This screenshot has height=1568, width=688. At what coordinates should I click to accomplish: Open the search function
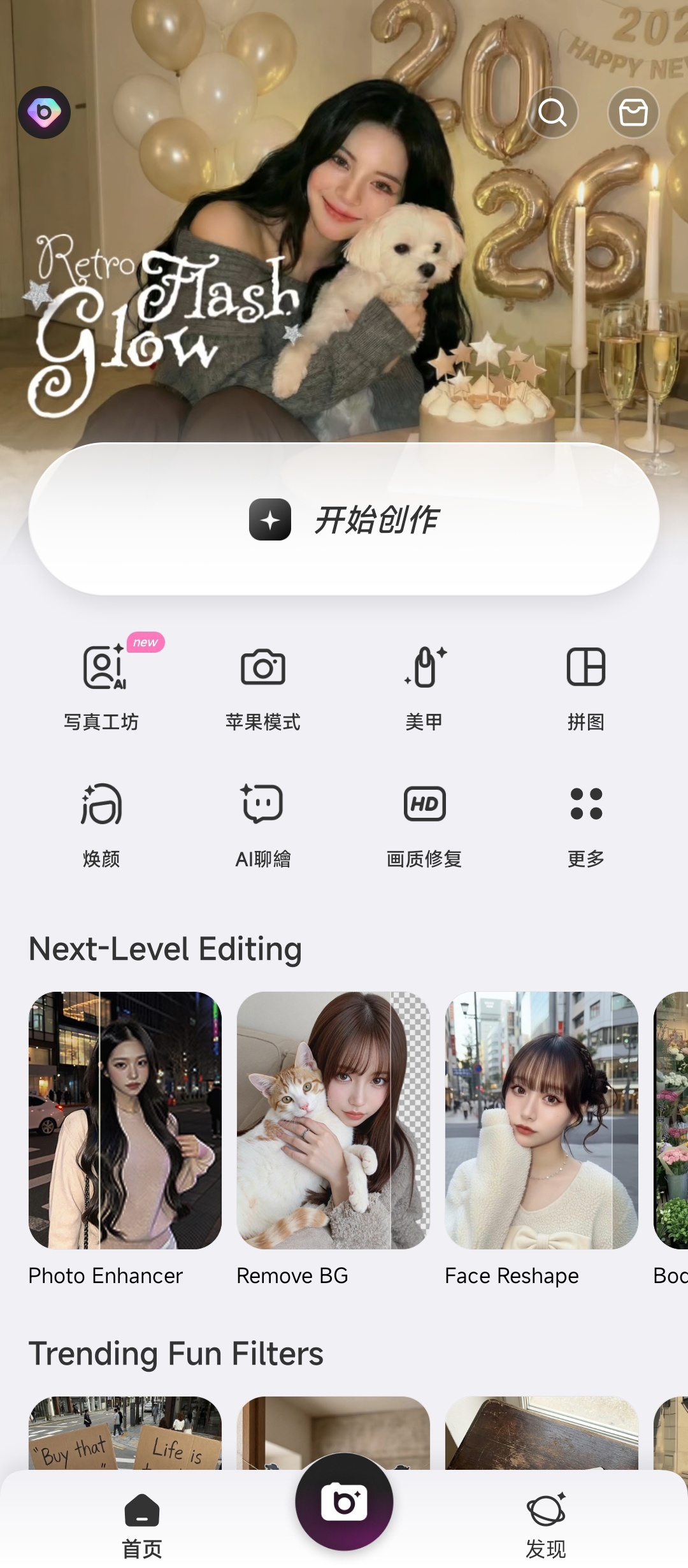click(x=553, y=113)
